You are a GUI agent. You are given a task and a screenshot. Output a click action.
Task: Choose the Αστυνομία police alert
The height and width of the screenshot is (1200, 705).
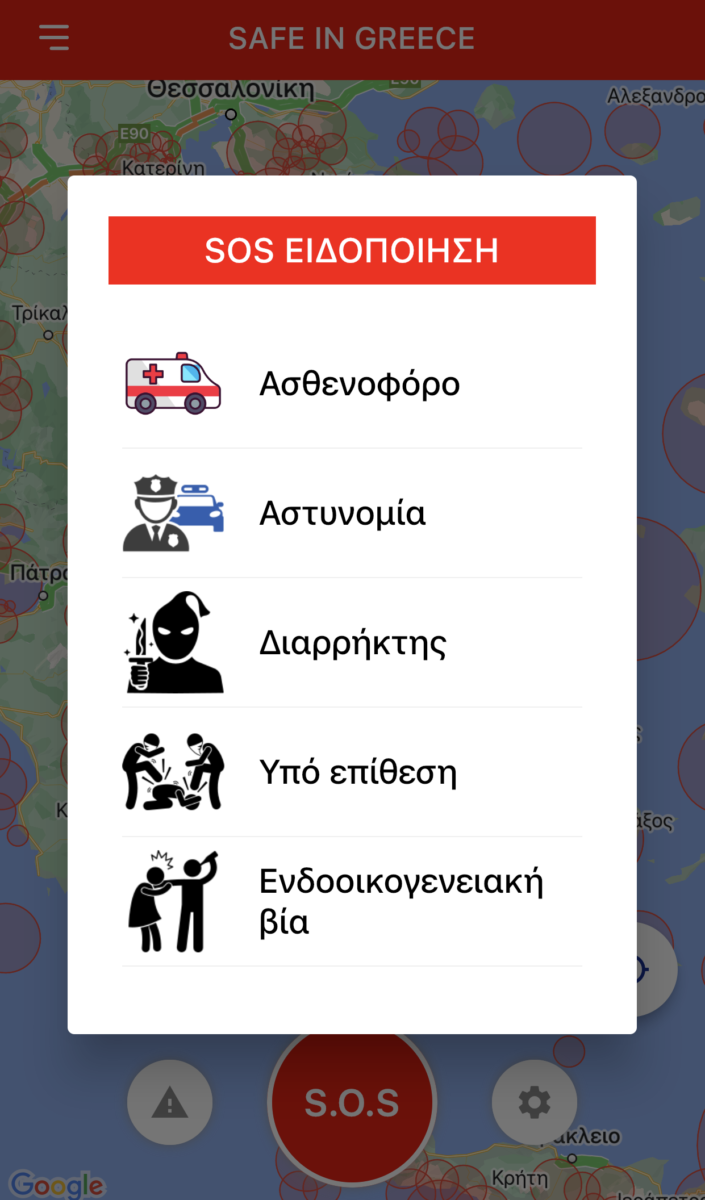coord(352,514)
